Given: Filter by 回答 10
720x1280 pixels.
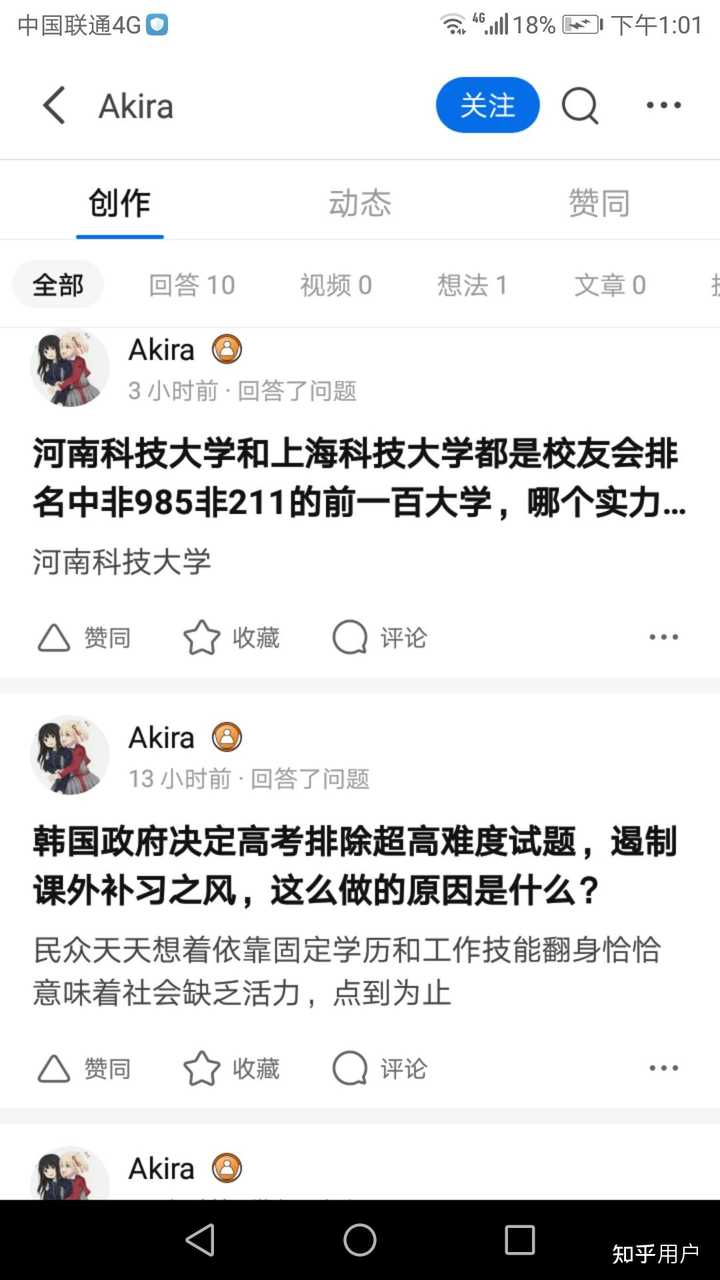Looking at the screenshot, I should (x=192, y=285).
